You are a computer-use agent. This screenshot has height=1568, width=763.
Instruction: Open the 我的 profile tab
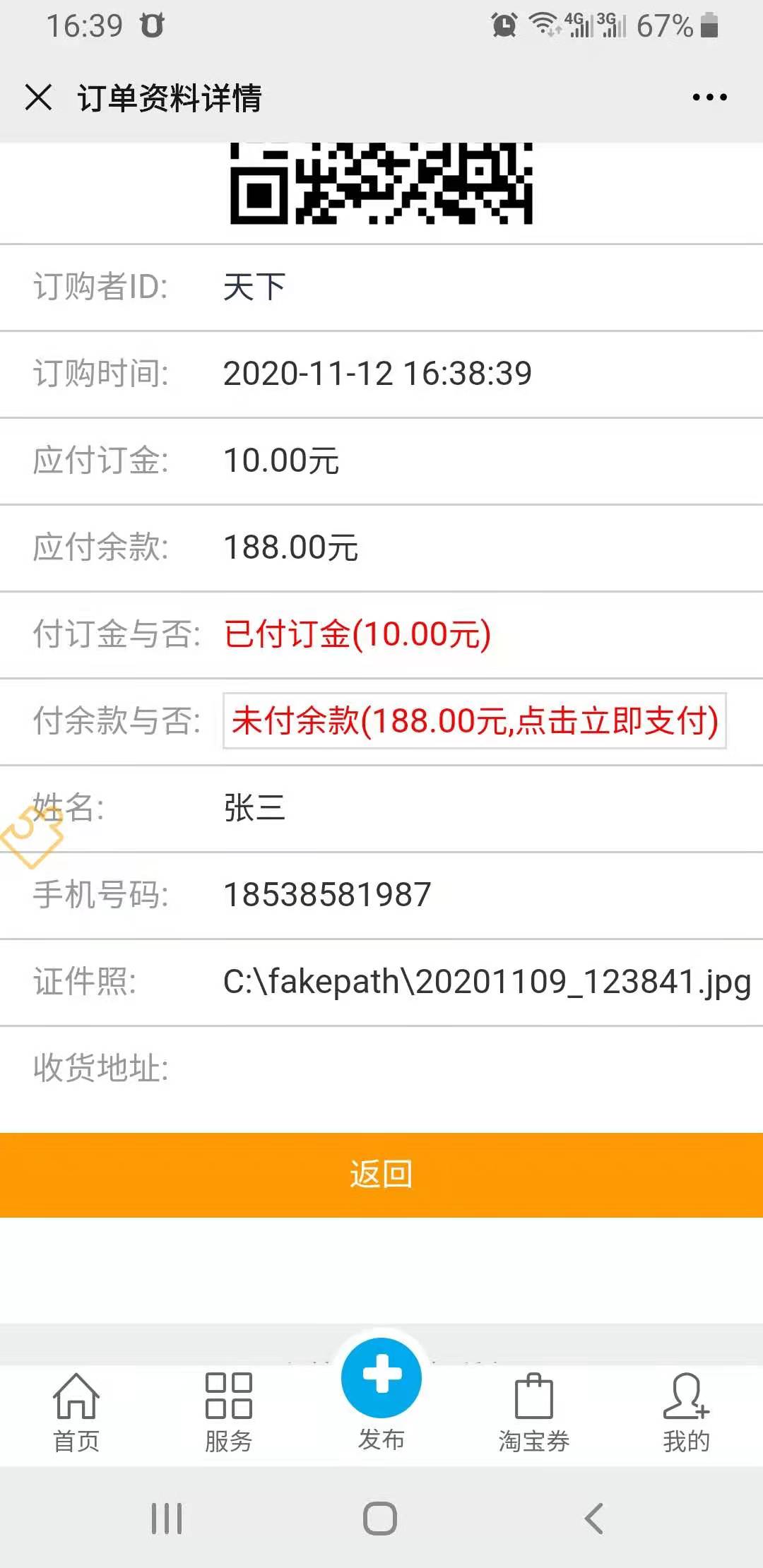pos(686,1413)
